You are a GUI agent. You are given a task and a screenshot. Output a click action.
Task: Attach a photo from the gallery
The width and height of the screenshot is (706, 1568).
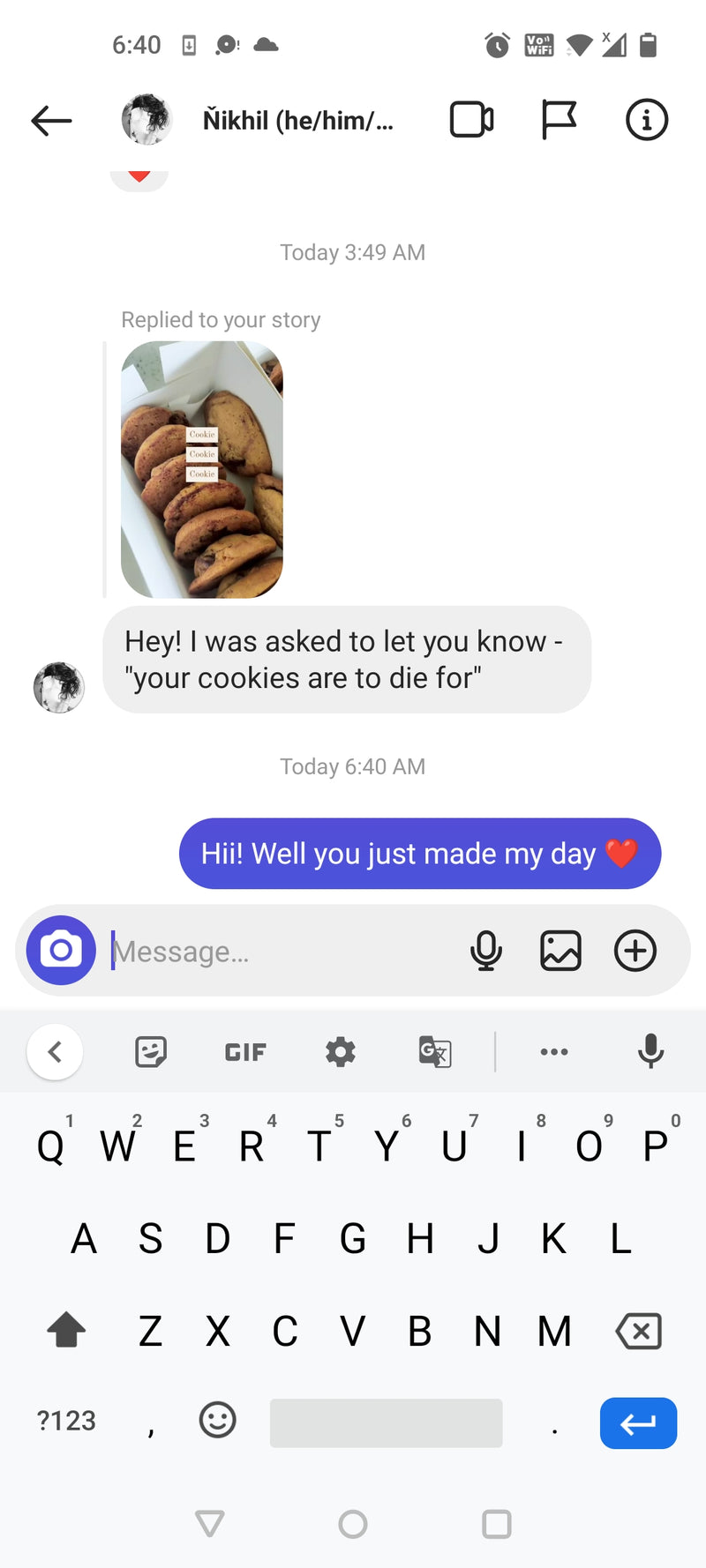[x=560, y=951]
